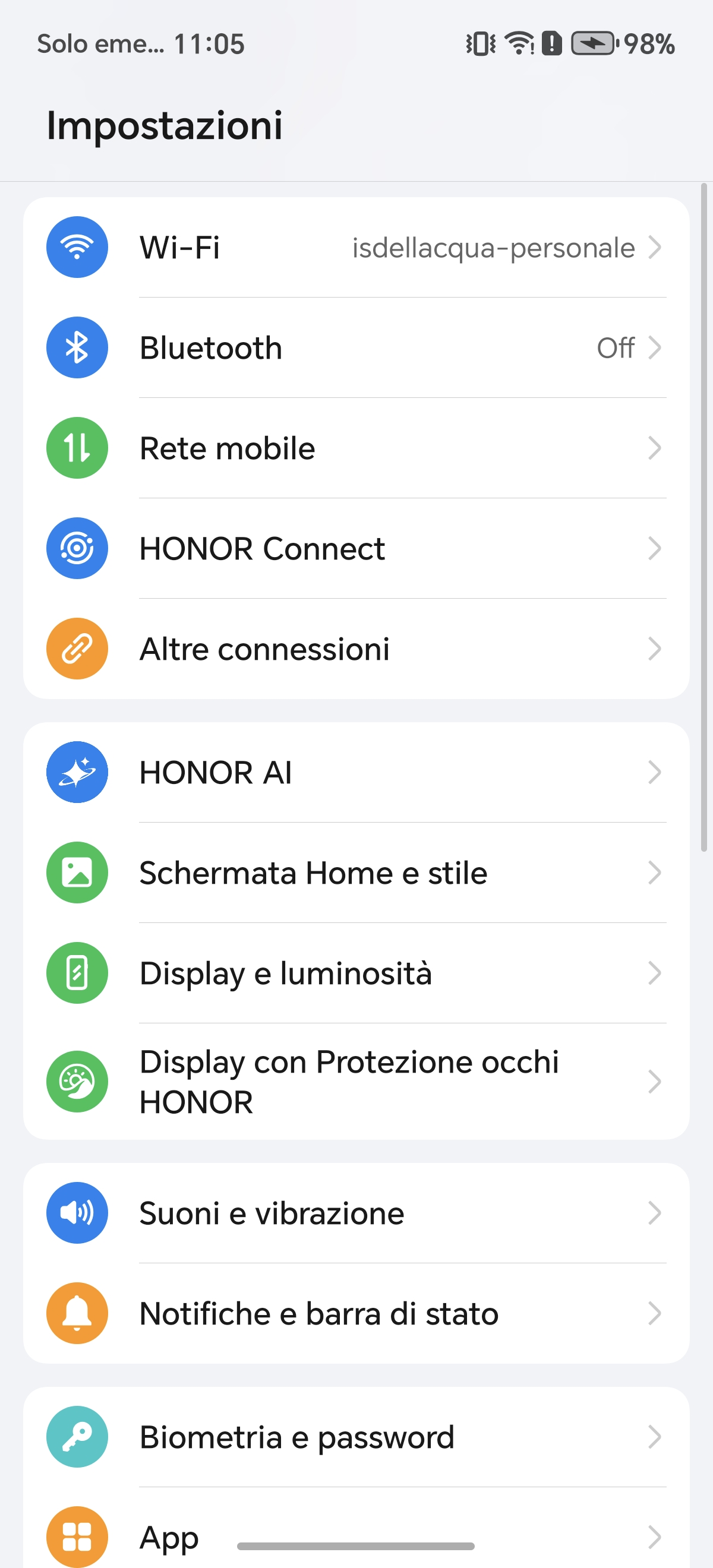Screen dimensions: 713x1568
Task: Open Display e luminosità
Action: 356,973
